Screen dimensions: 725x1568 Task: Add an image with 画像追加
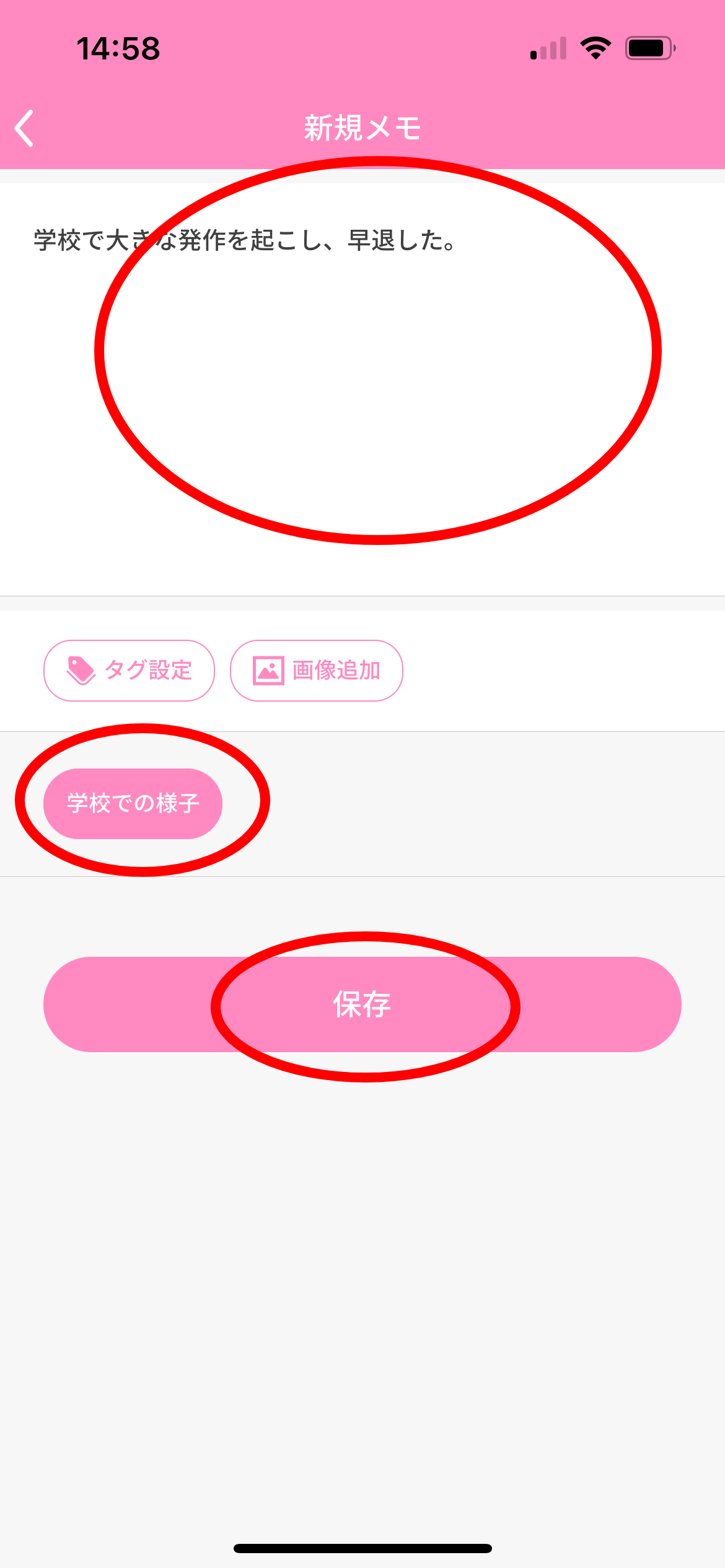point(316,671)
